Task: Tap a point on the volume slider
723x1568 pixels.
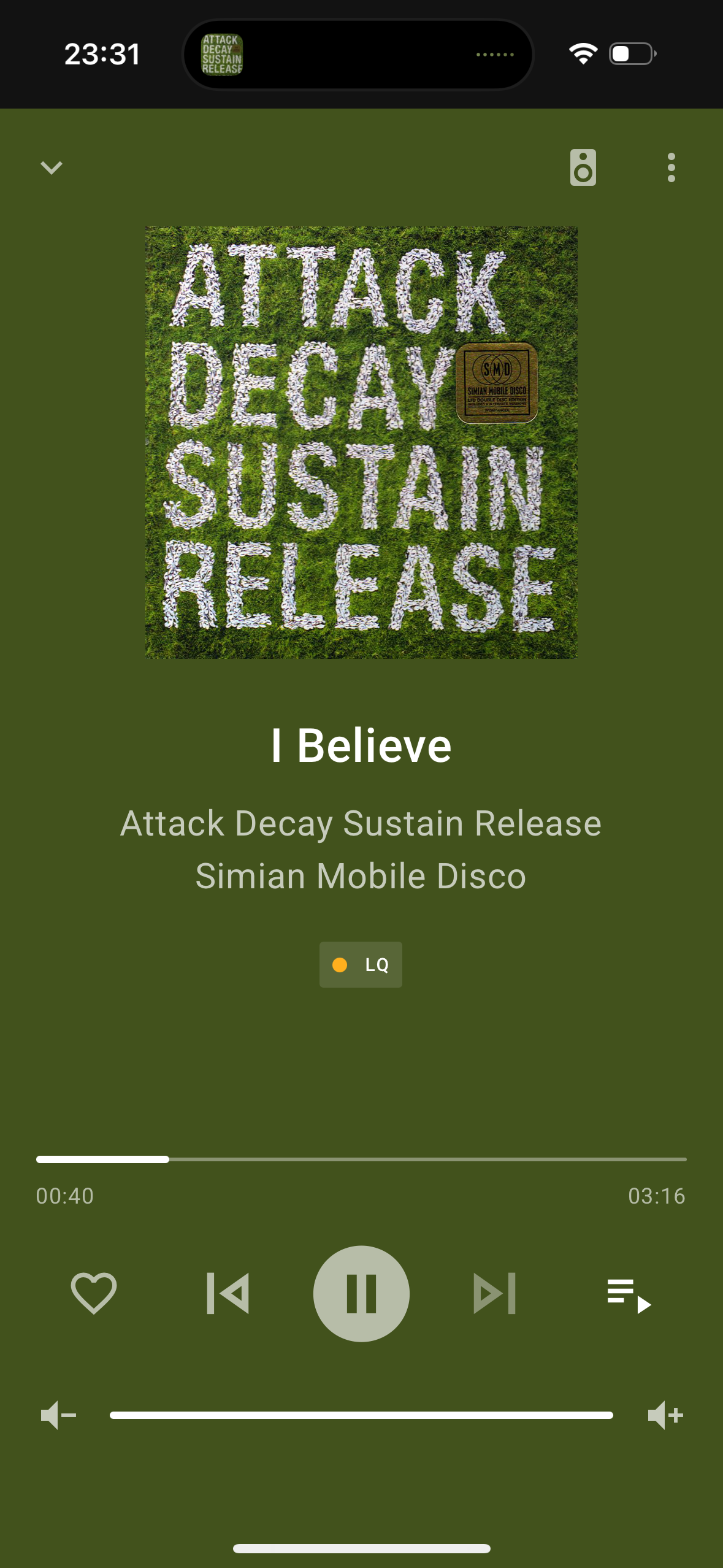Action: coord(361,1415)
